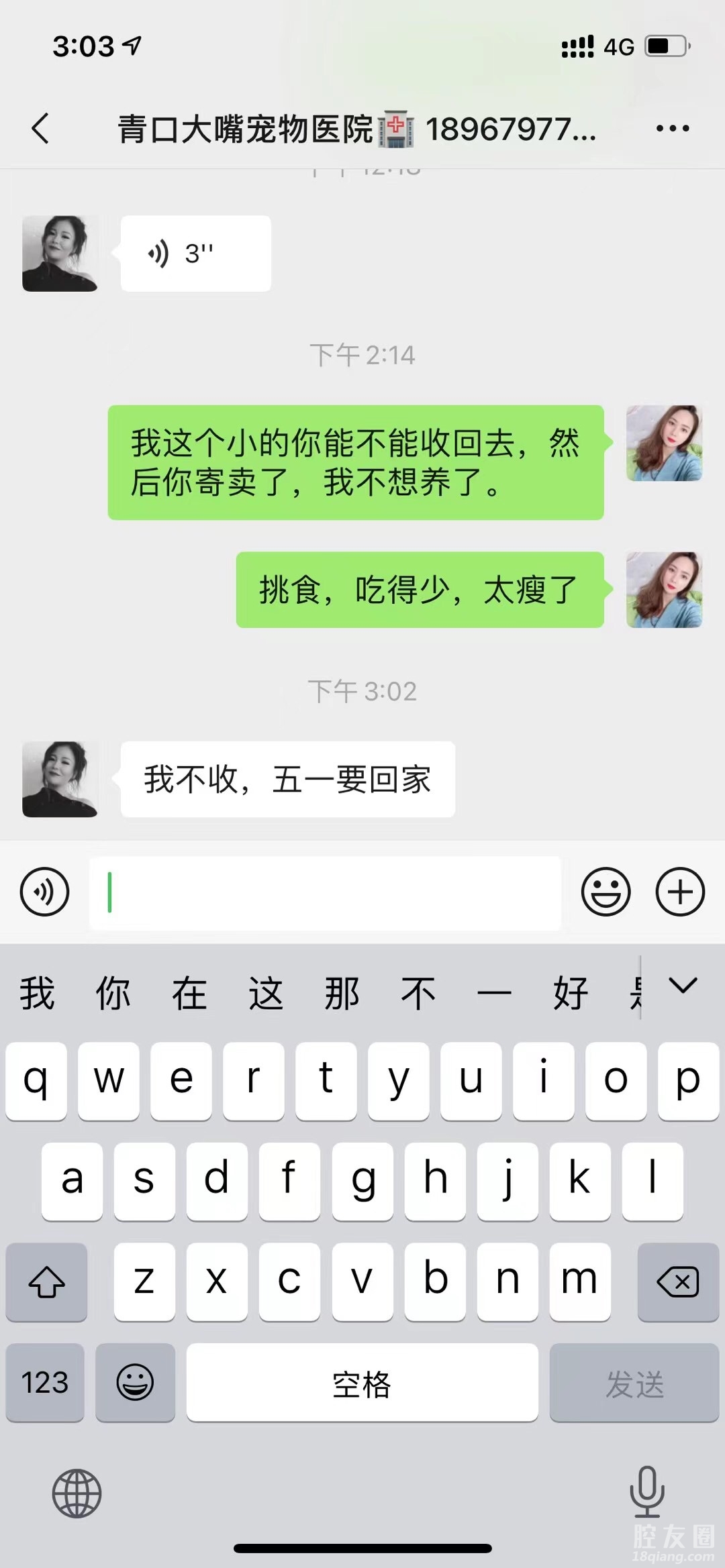Image resolution: width=725 pixels, height=1568 pixels.
Task: Focus the message text field
Action: click(326, 893)
